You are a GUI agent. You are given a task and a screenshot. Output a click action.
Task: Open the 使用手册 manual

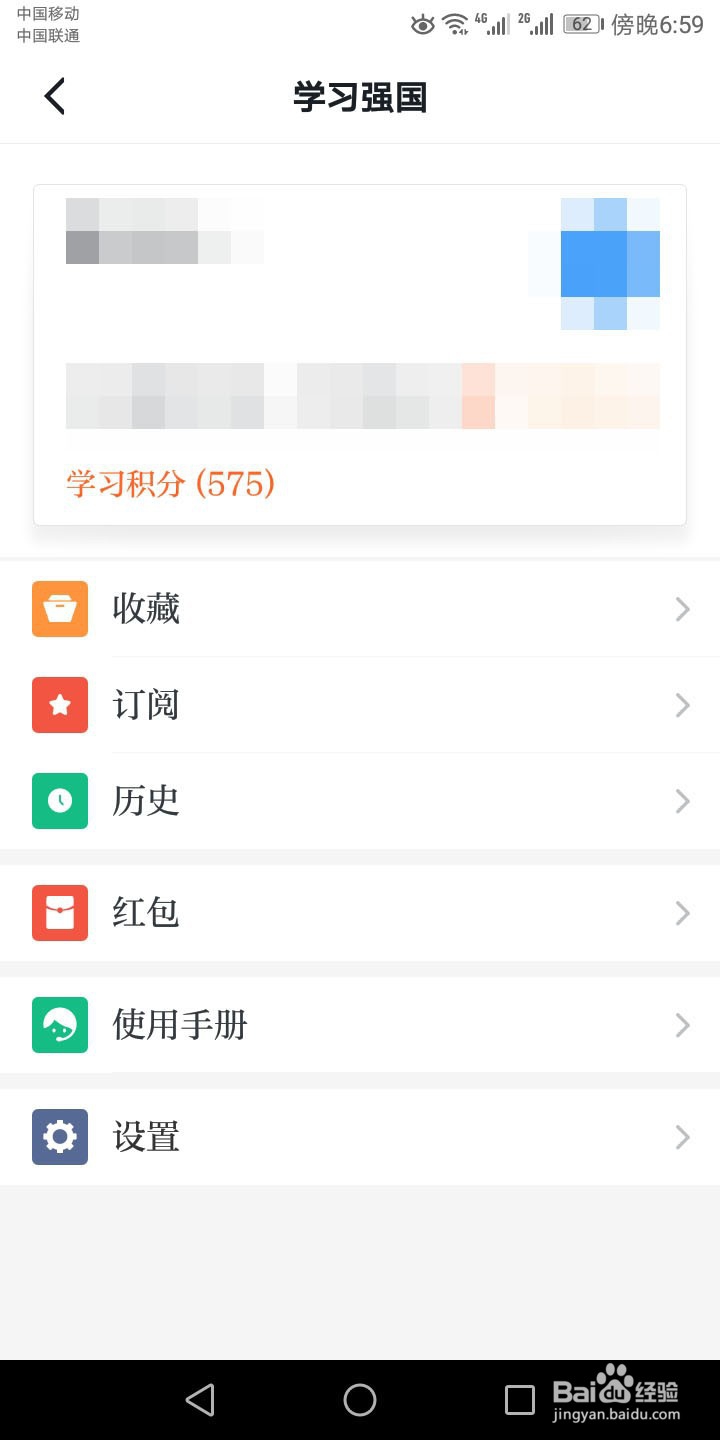pos(179,1025)
